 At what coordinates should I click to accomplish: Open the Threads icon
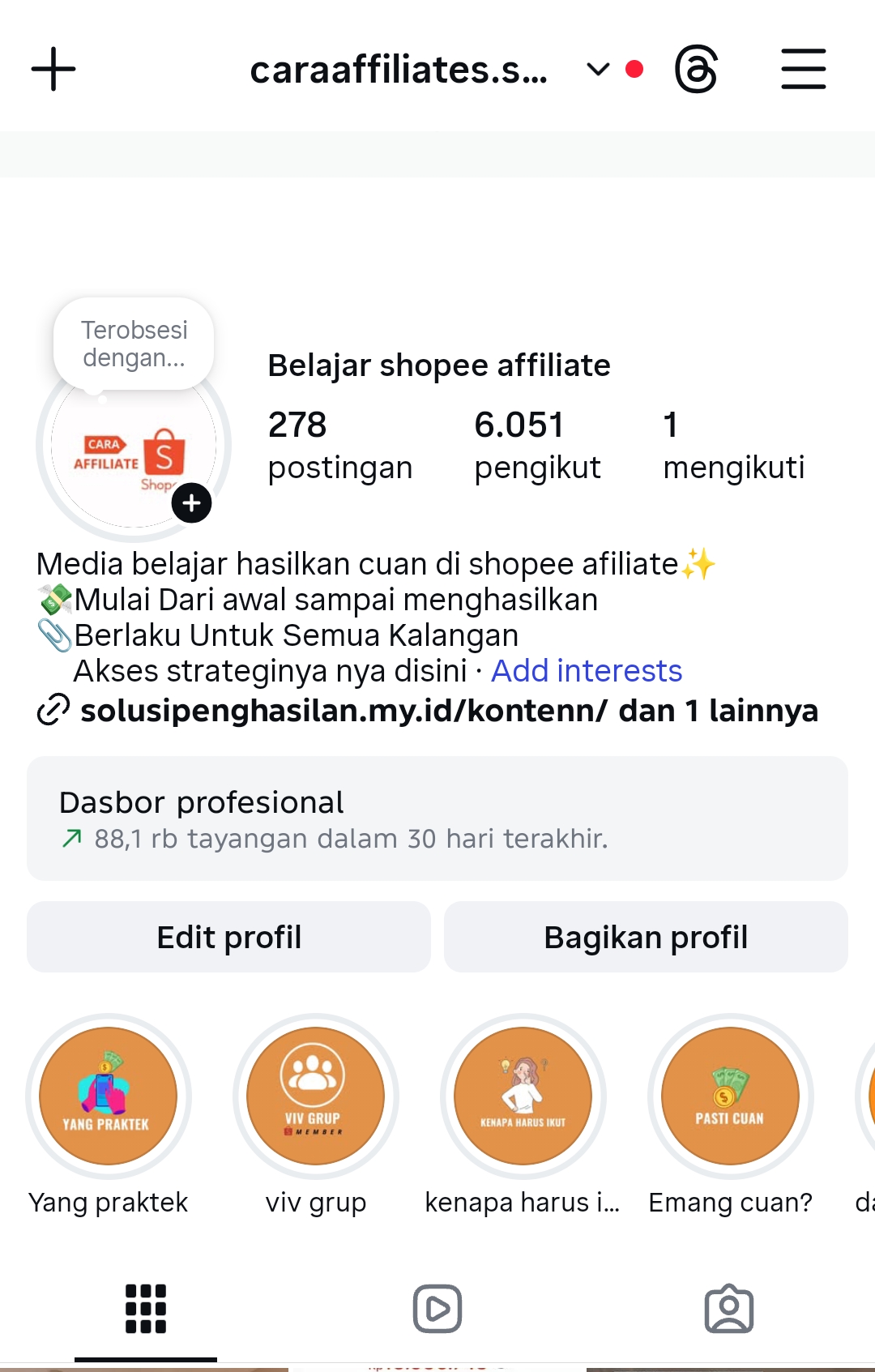click(696, 70)
